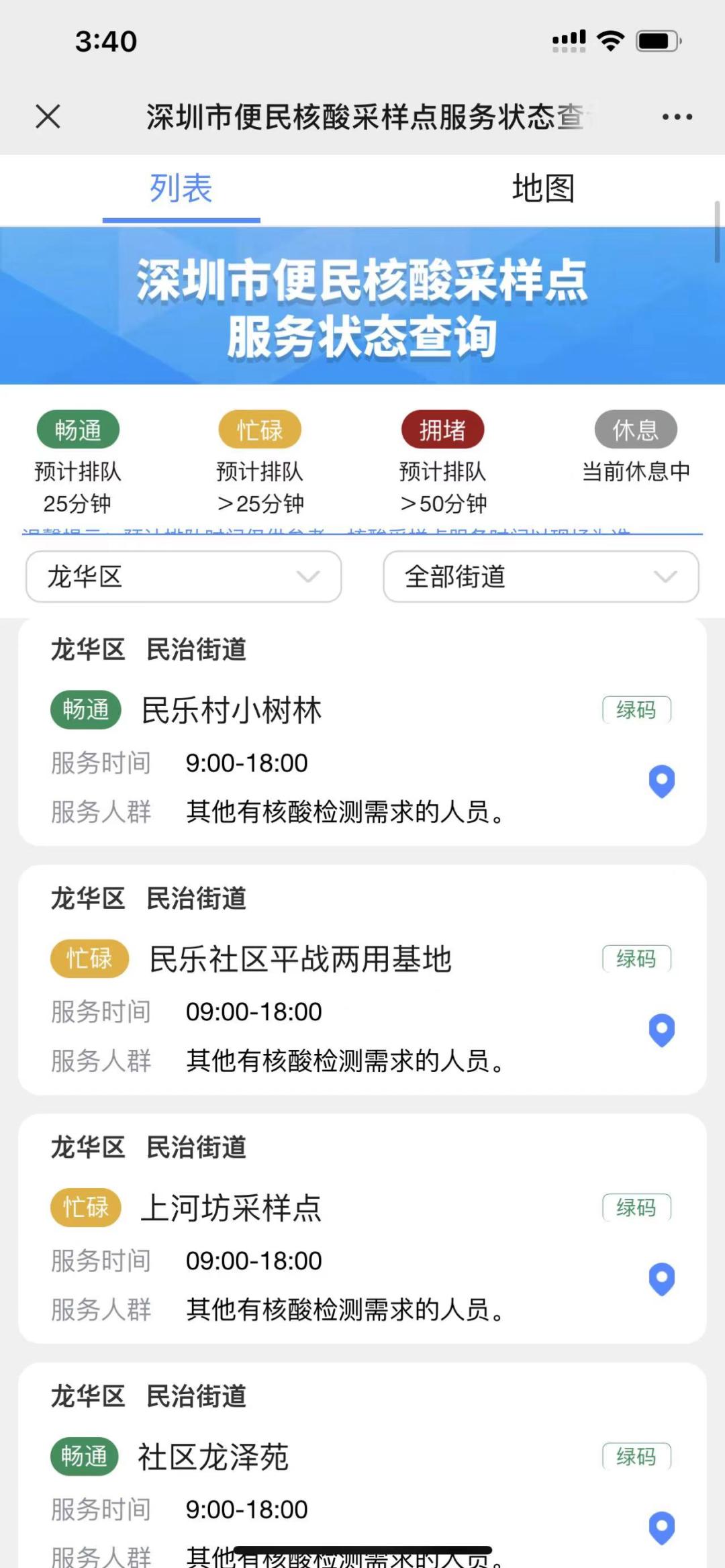Close the mini program page

tap(48, 116)
